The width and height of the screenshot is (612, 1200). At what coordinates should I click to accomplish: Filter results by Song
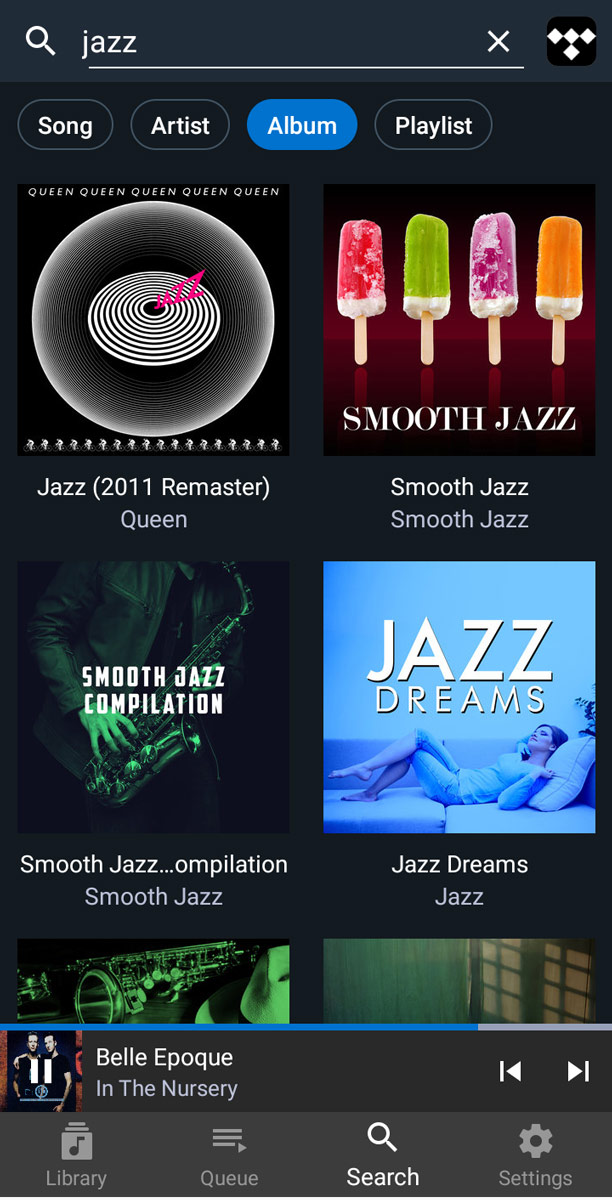(x=65, y=126)
